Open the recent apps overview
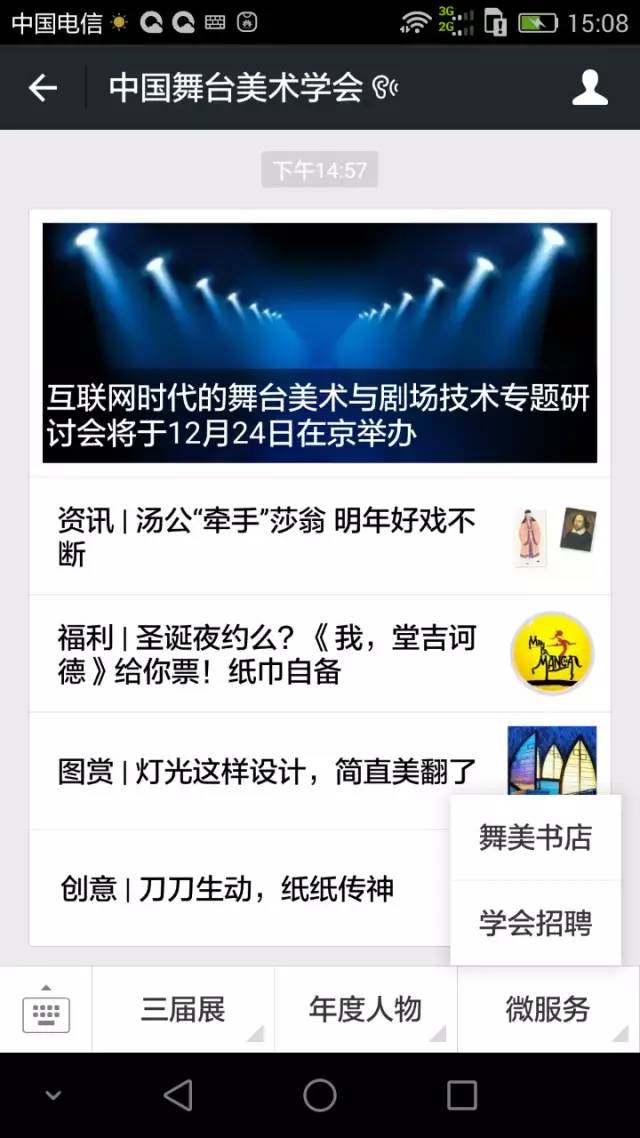 [x=461, y=1095]
